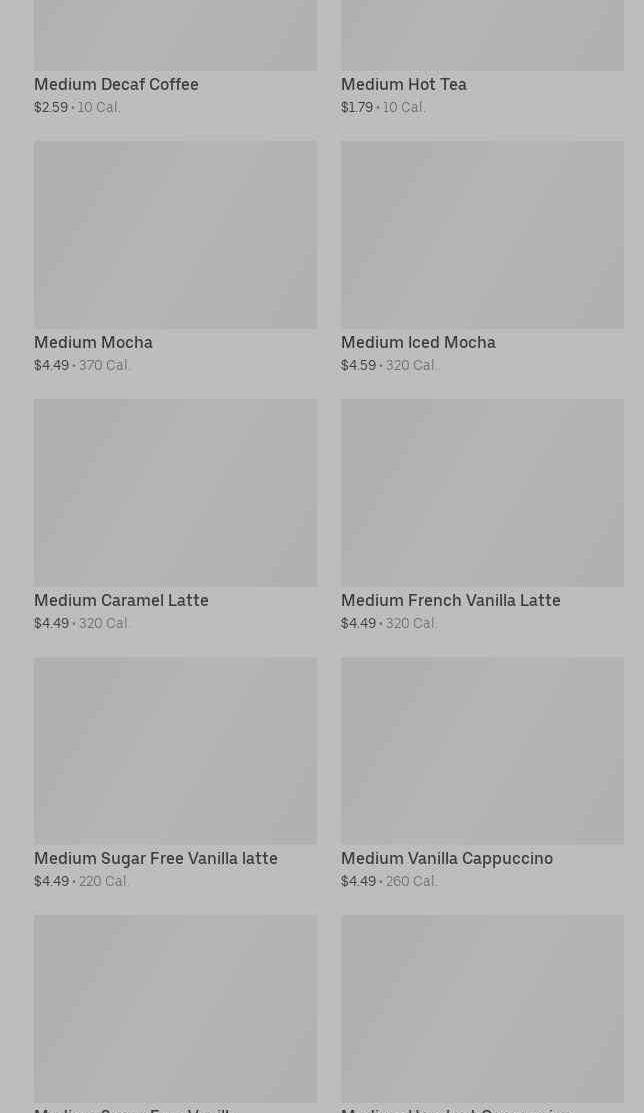The width and height of the screenshot is (644, 1113).
Task: Choose the Medium Iced Mocha card
Action: point(482,257)
